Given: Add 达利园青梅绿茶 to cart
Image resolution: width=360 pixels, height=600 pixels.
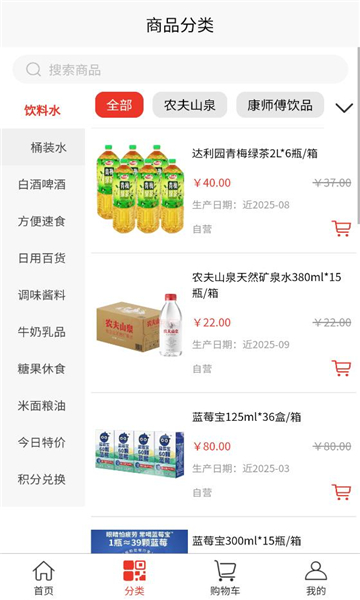Looking at the screenshot, I should [x=341, y=228].
